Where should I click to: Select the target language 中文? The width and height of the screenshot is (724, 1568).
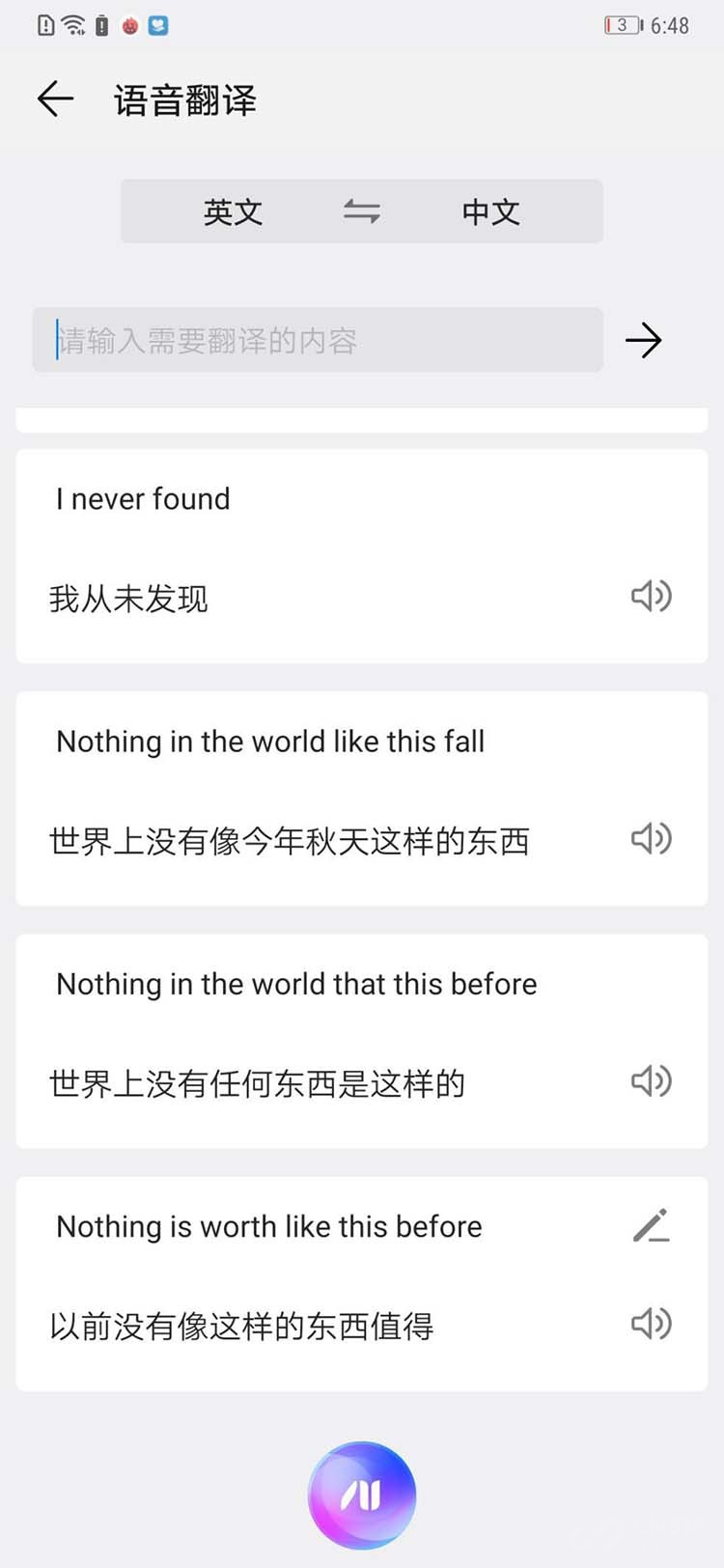(490, 211)
